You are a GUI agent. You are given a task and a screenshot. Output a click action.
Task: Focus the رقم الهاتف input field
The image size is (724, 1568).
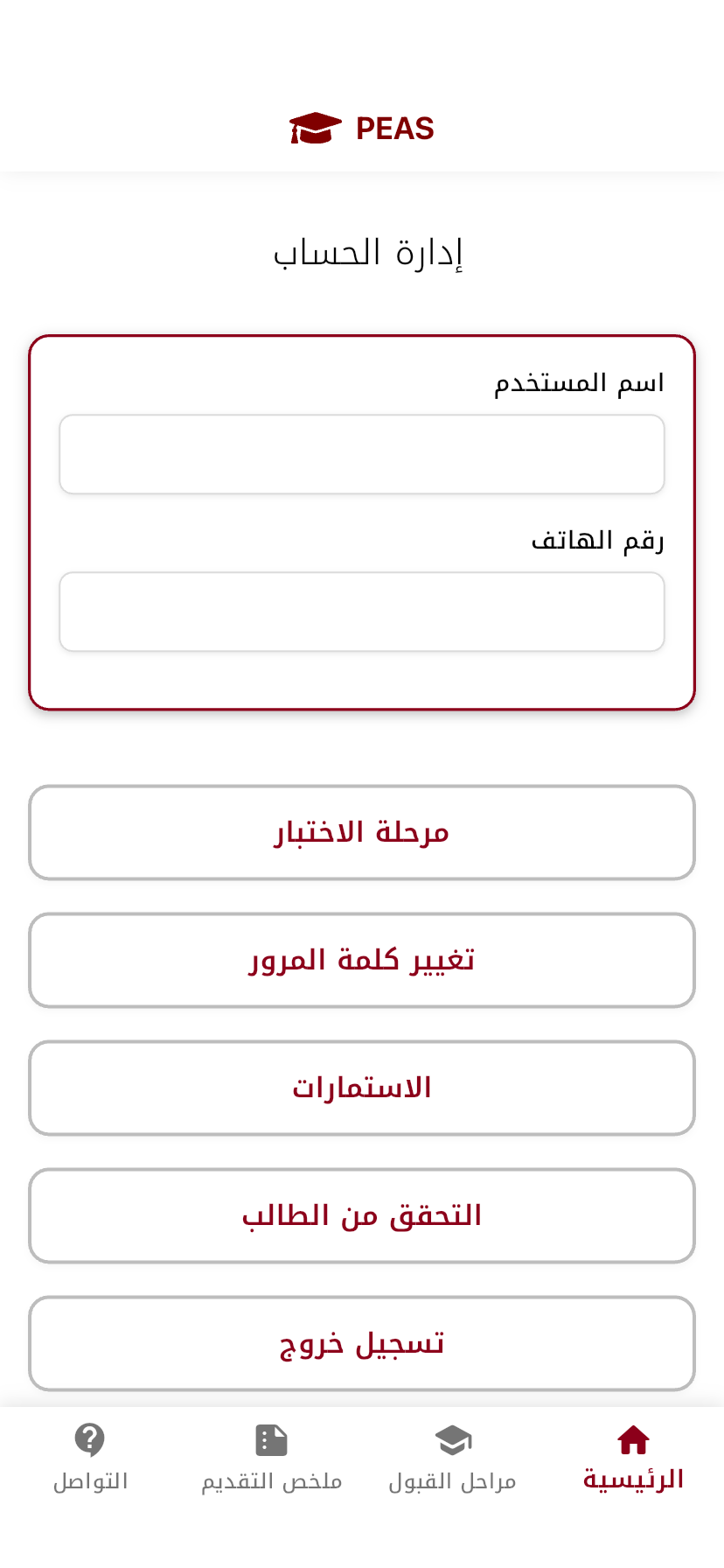[x=362, y=612]
